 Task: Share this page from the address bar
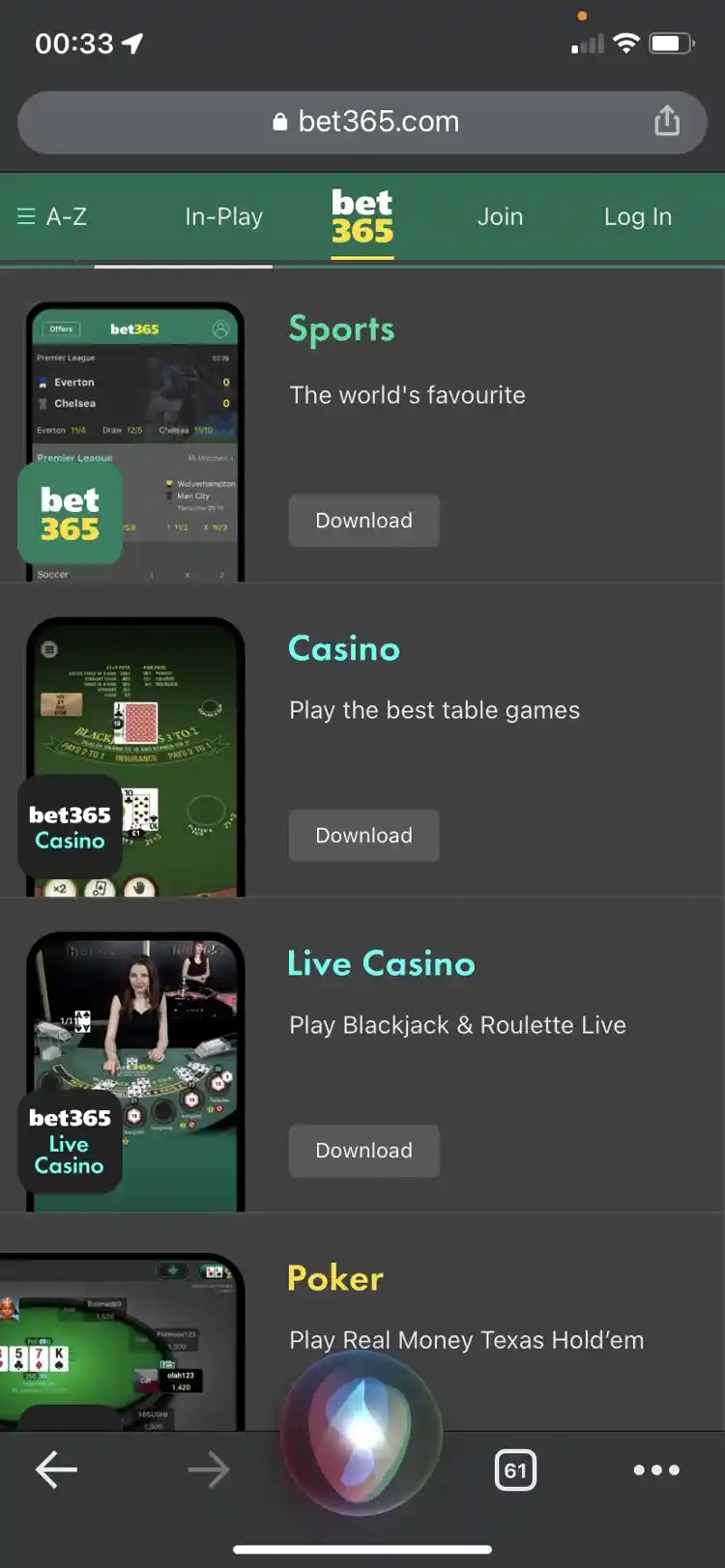coord(667,122)
